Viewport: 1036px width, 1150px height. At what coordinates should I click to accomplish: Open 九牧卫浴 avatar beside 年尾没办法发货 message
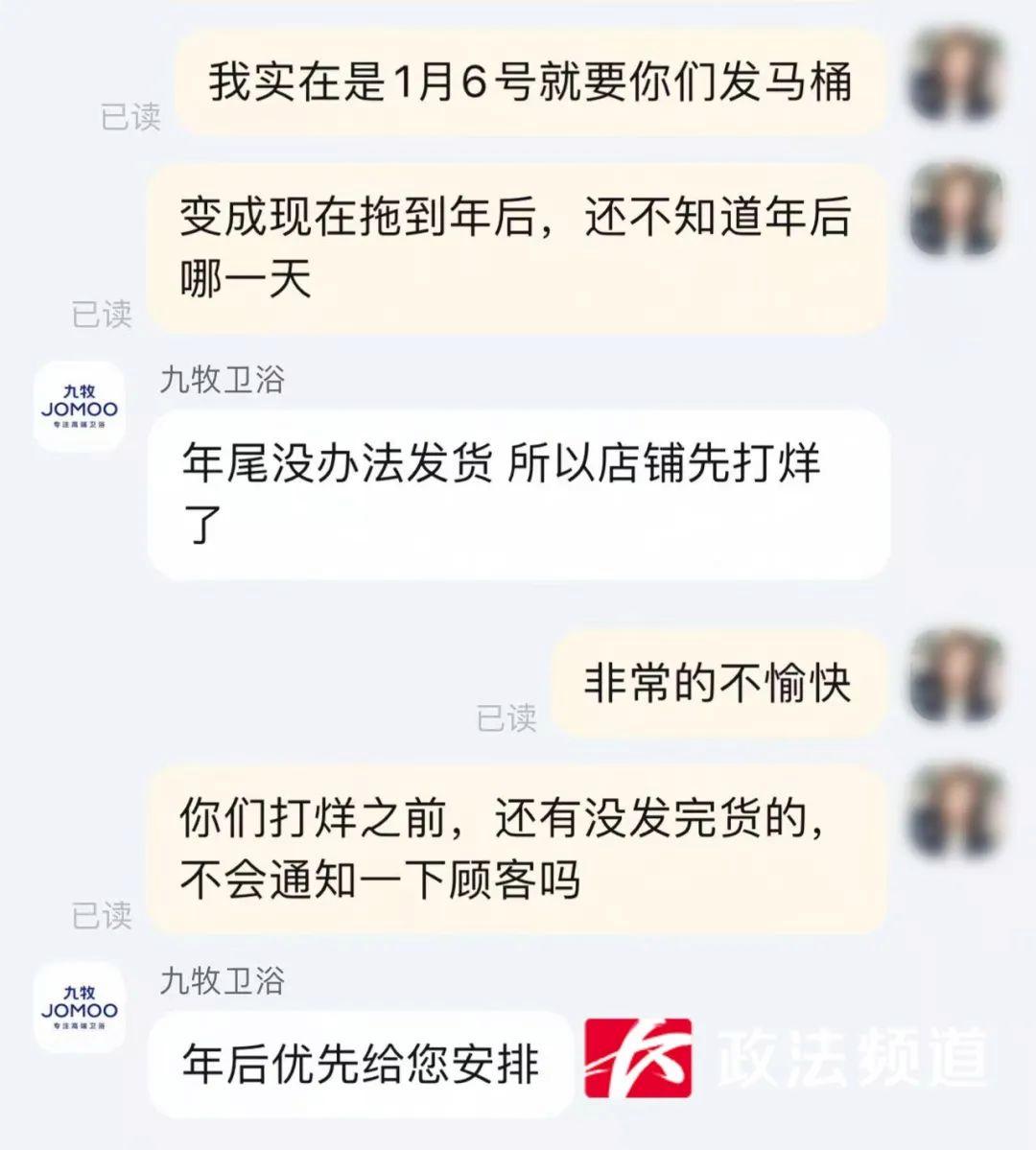tap(80, 407)
